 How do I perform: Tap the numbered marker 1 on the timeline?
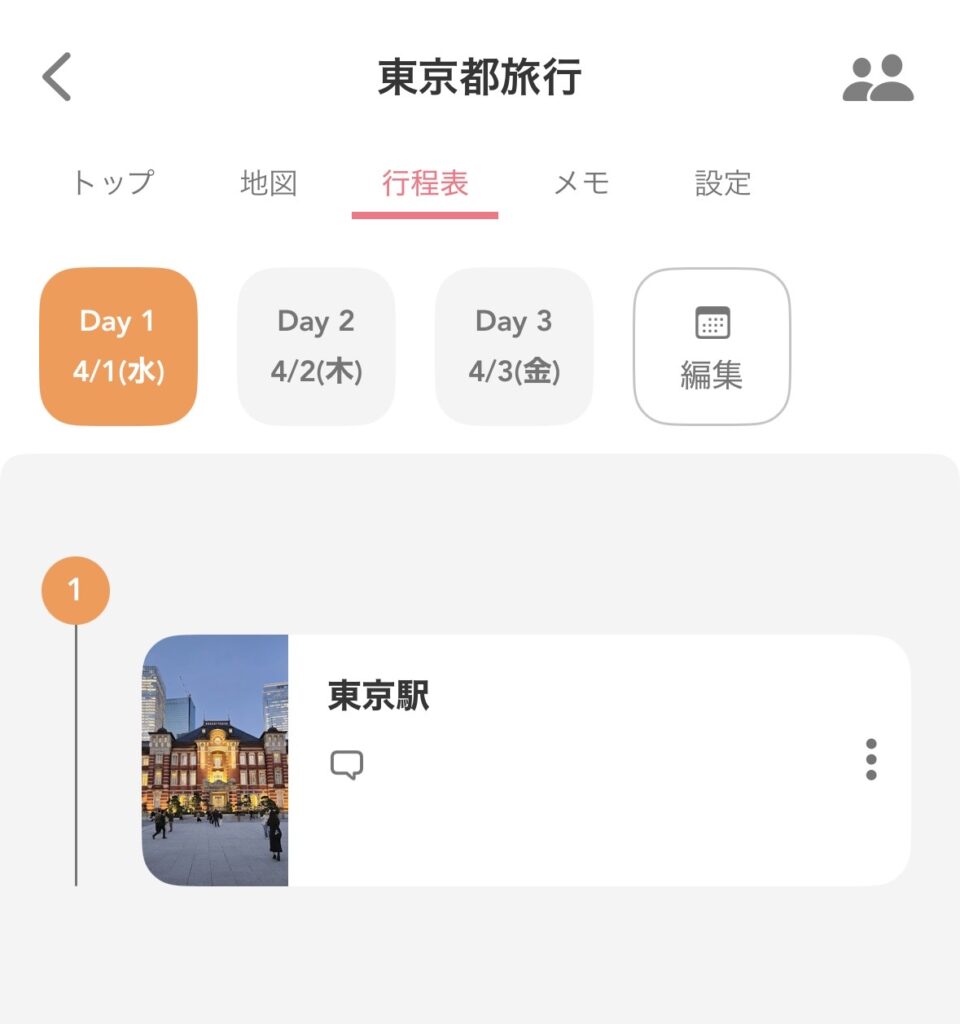[76, 589]
